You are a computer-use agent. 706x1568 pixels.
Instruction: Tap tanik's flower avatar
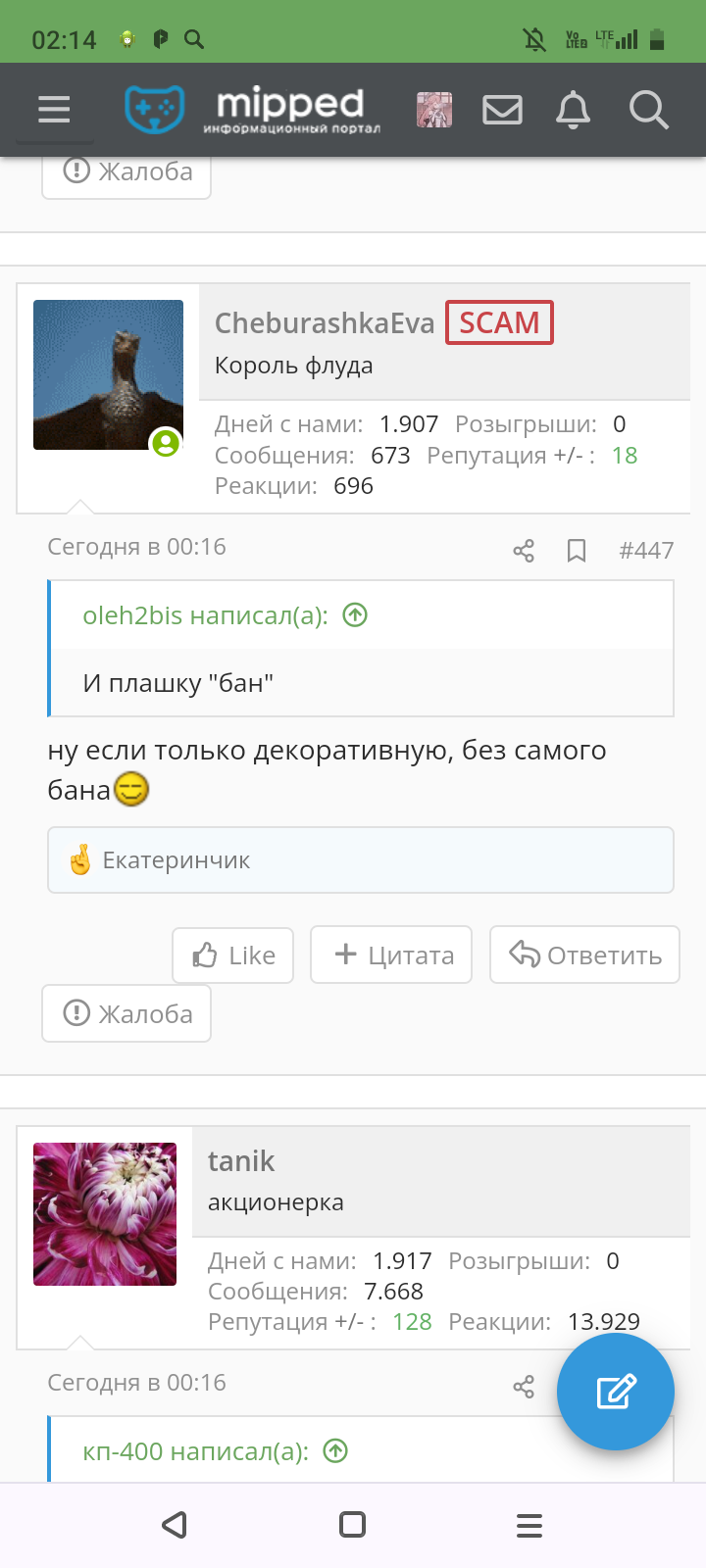tap(105, 1214)
